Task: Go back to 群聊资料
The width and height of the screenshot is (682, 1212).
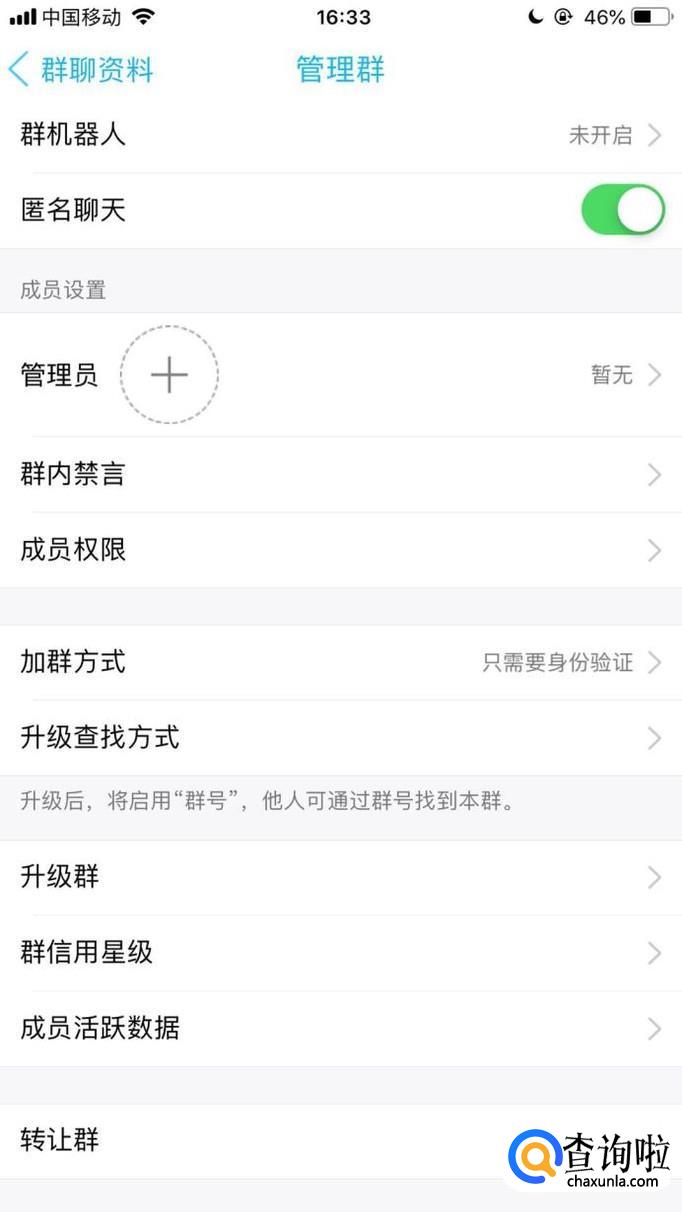Action: tap(80, 70)
